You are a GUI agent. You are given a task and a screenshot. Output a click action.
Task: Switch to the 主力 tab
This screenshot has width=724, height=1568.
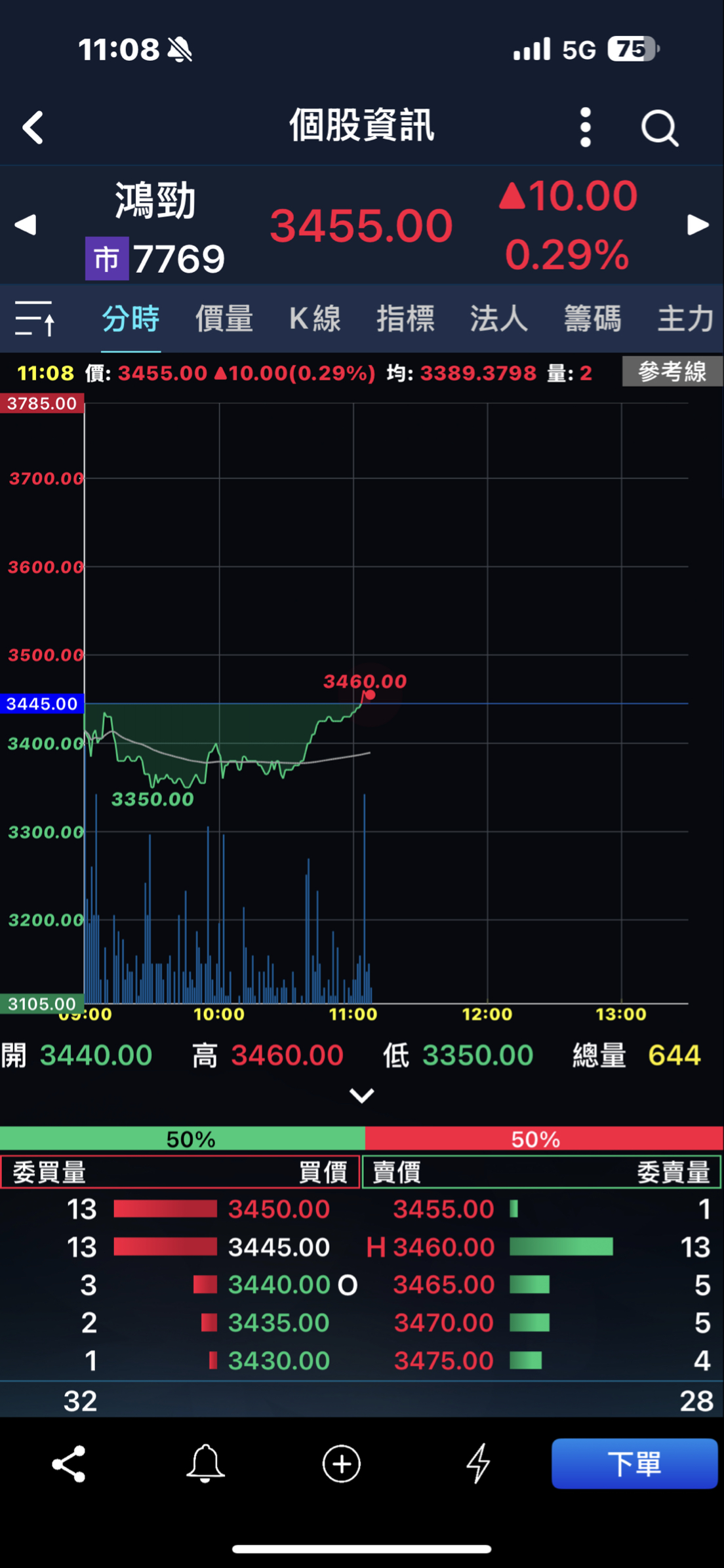pyautogui.click(x=685, y=319)
